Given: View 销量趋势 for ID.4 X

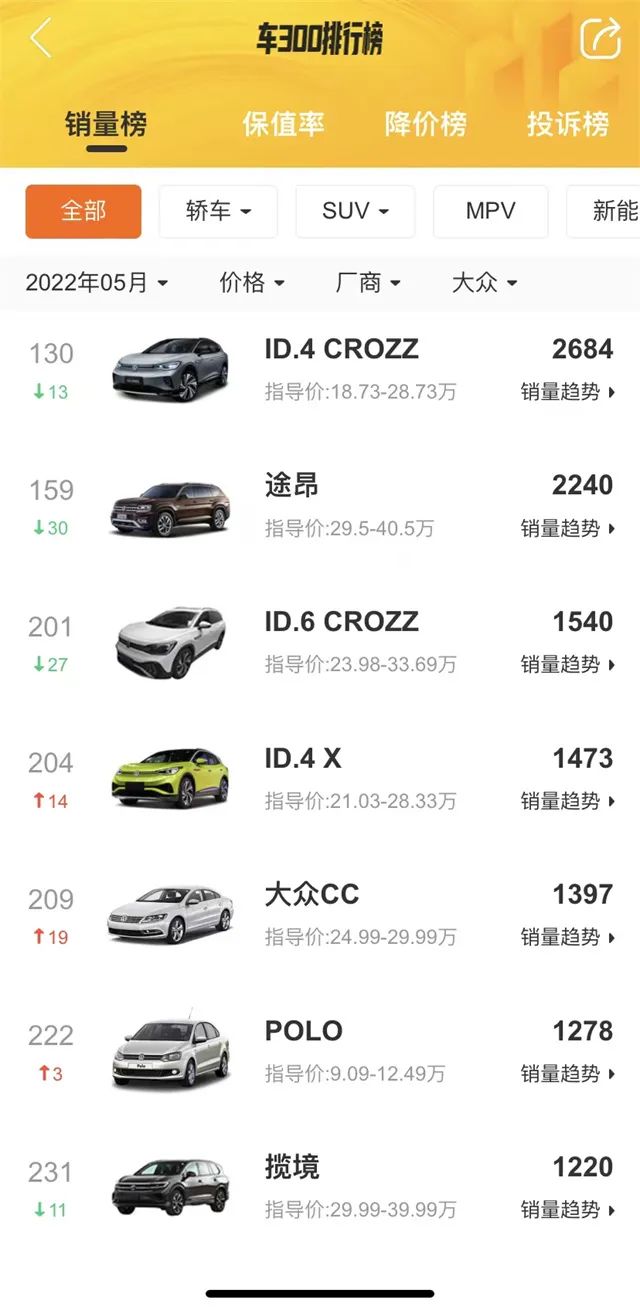Looking at the screenshot, I should pos(567,801).
